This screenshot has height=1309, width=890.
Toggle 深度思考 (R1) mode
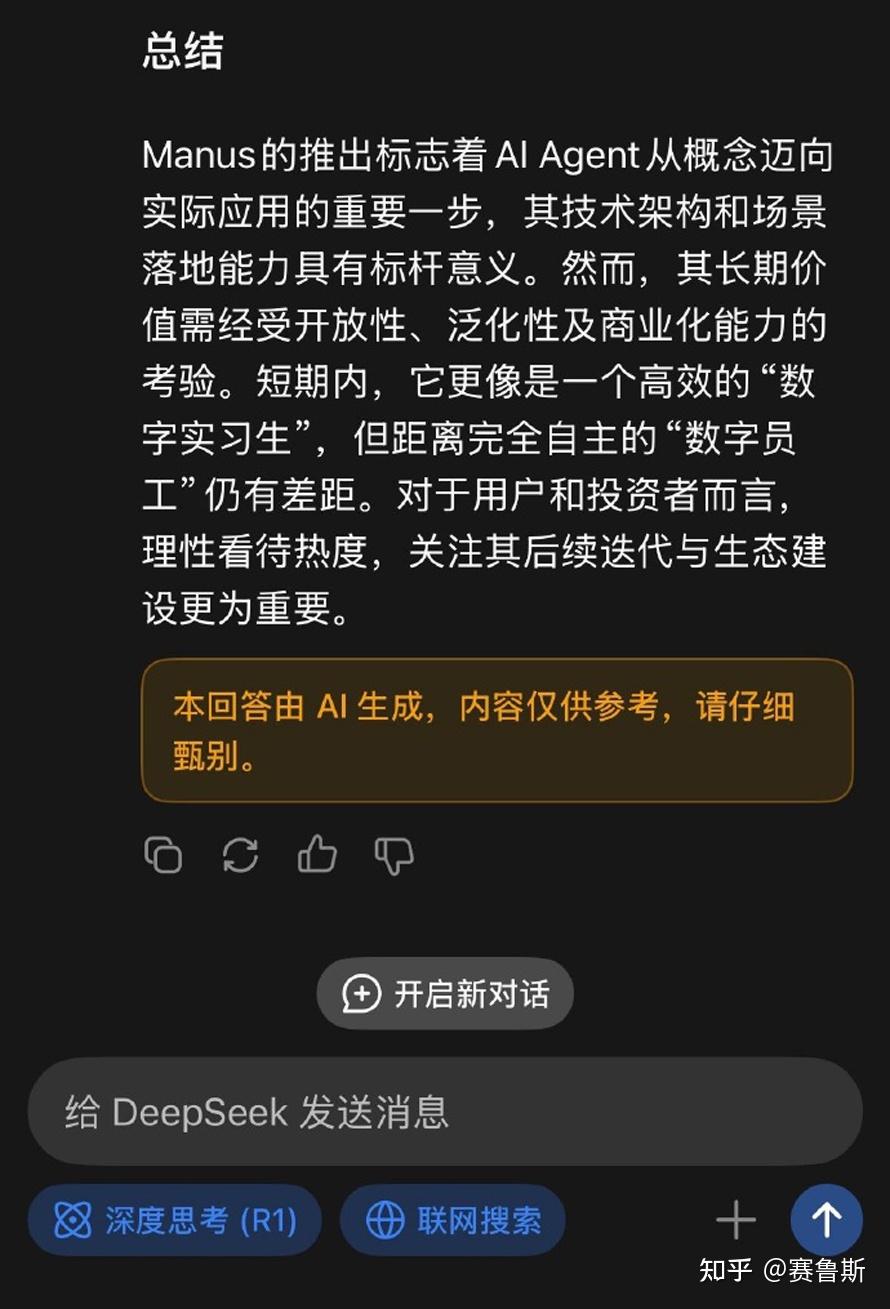175,1220
